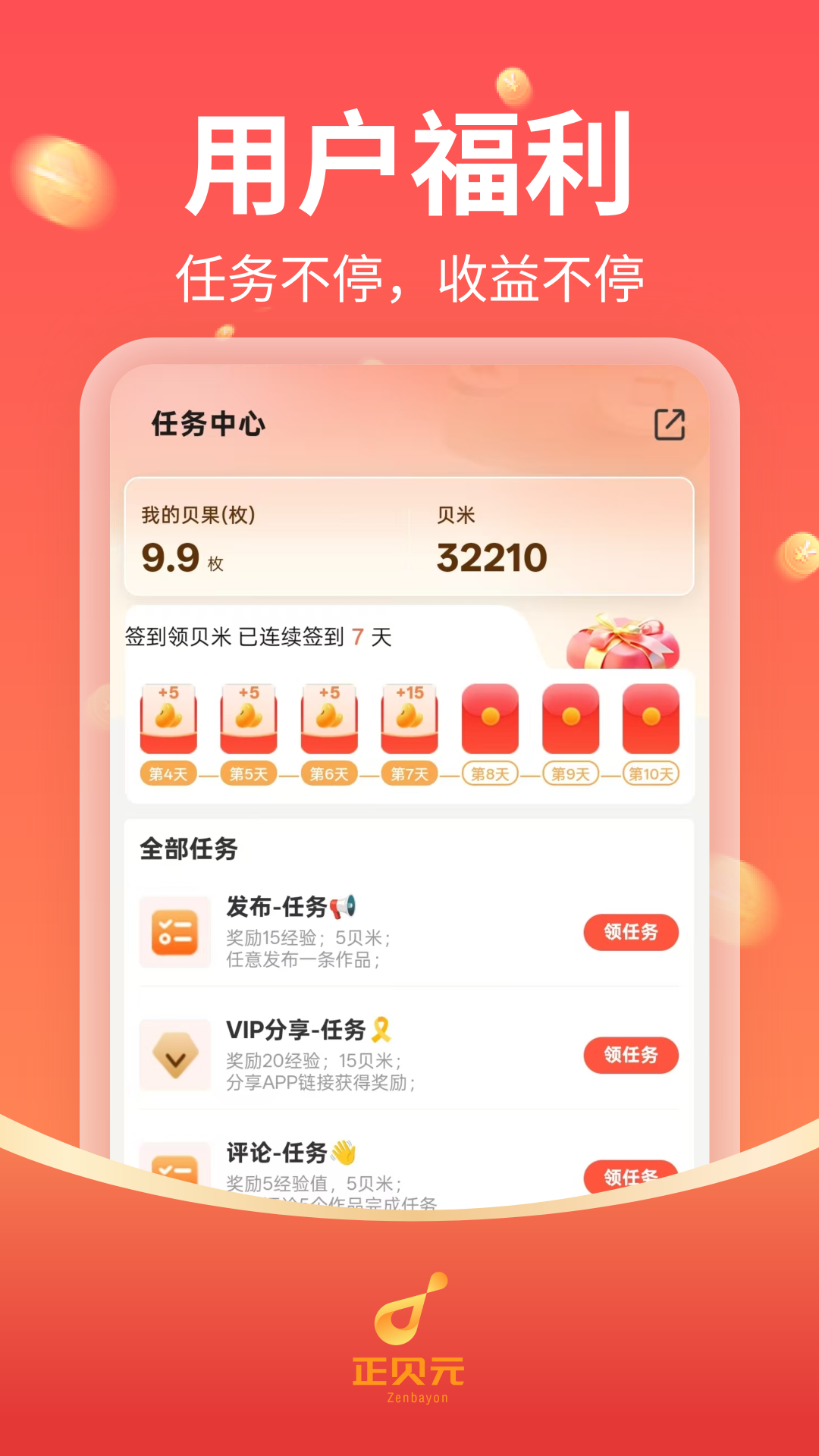Click the 第8天 red envelope icon
This screenshot has height=1456, width=819.
[489, 717]
